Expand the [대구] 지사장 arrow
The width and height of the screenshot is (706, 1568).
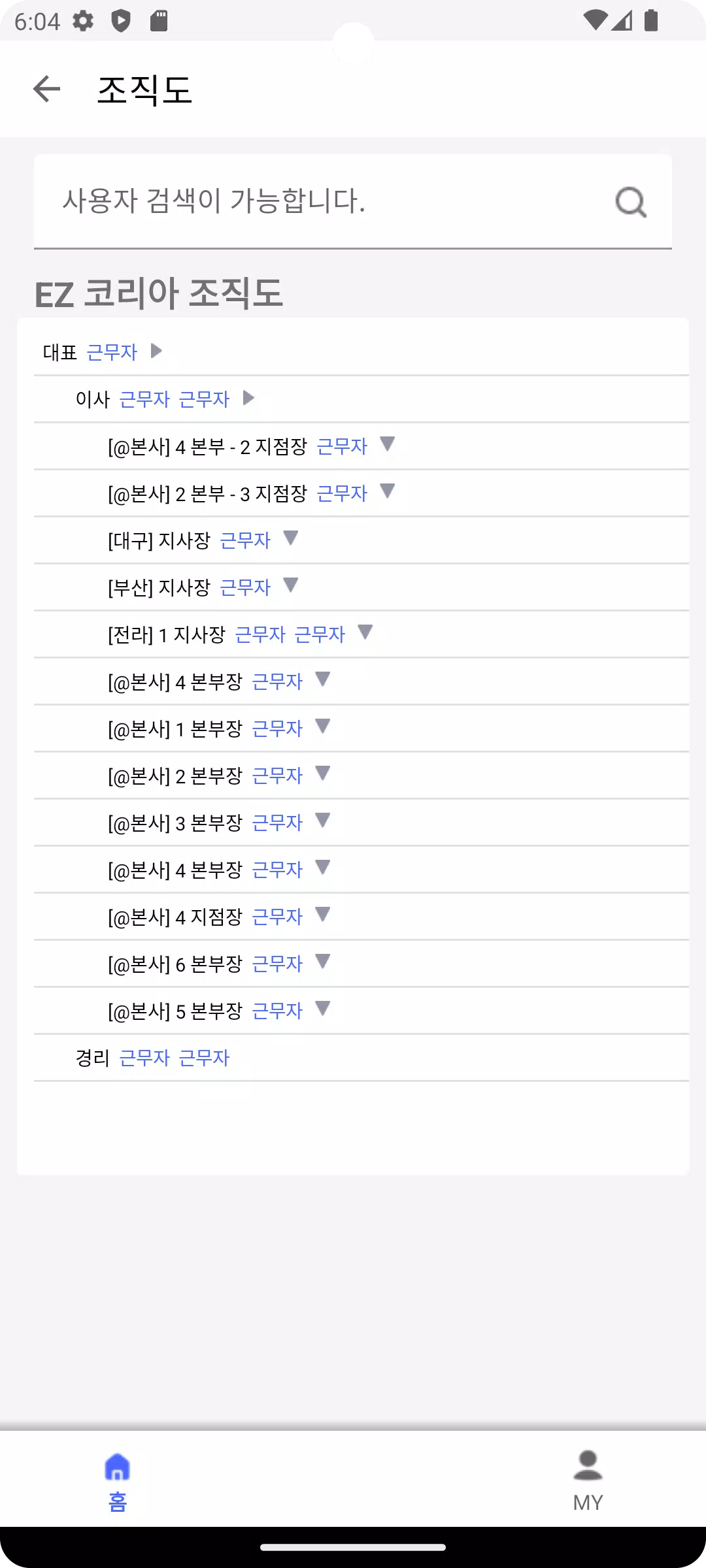291,538
